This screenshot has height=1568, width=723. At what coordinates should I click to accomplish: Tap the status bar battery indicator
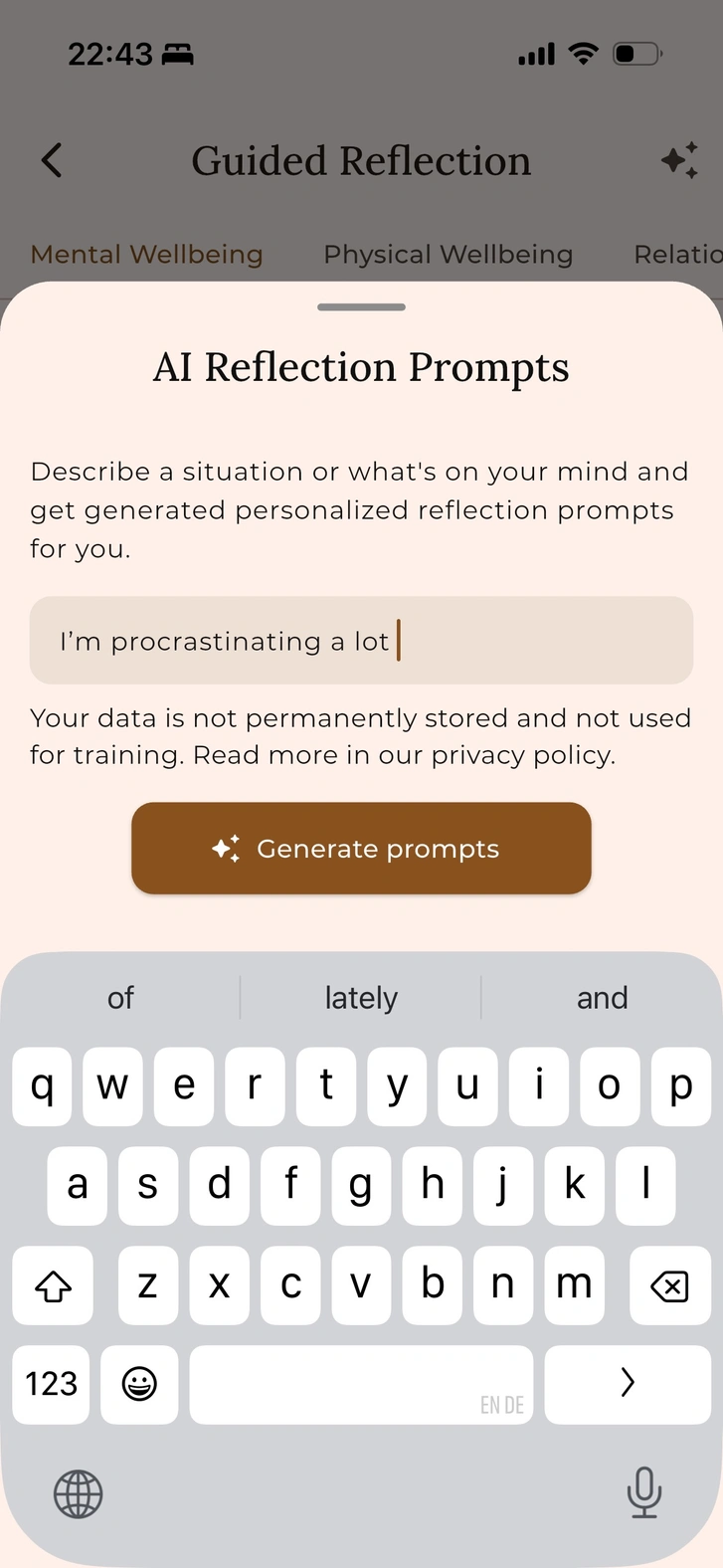tap(633, 55)
